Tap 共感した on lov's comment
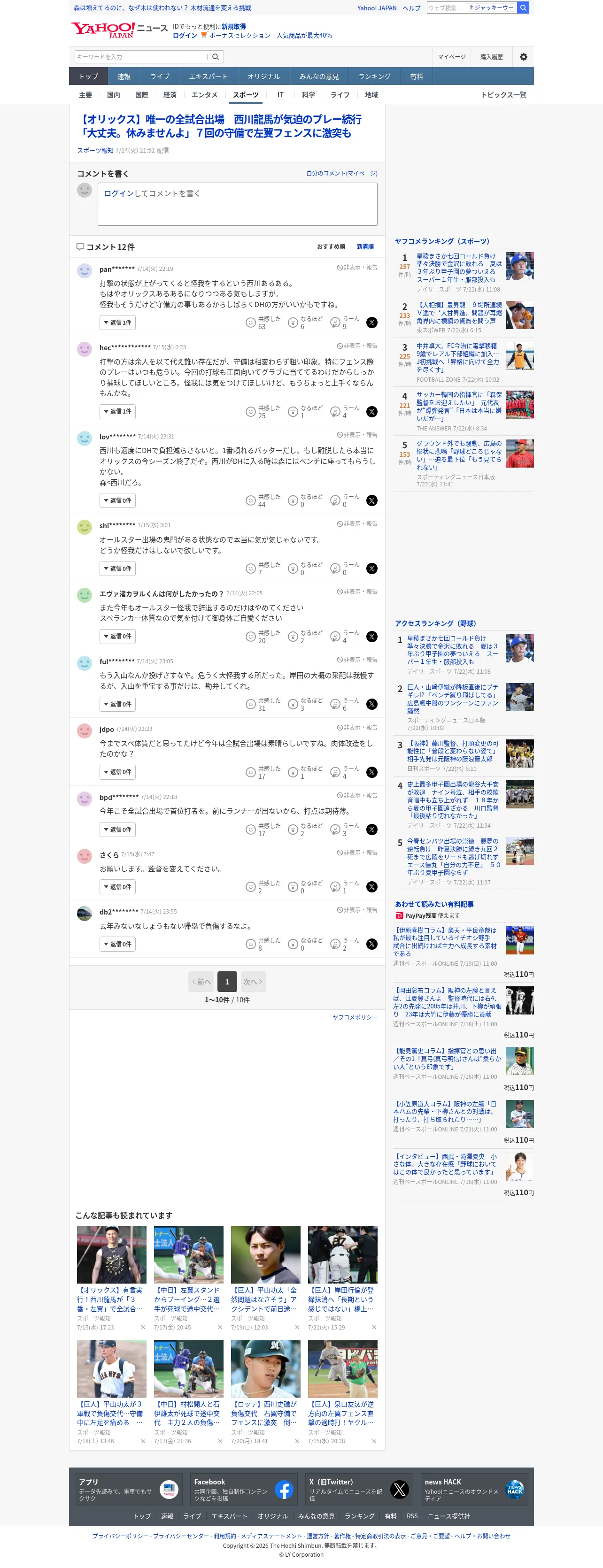 [x=263, y=500]
